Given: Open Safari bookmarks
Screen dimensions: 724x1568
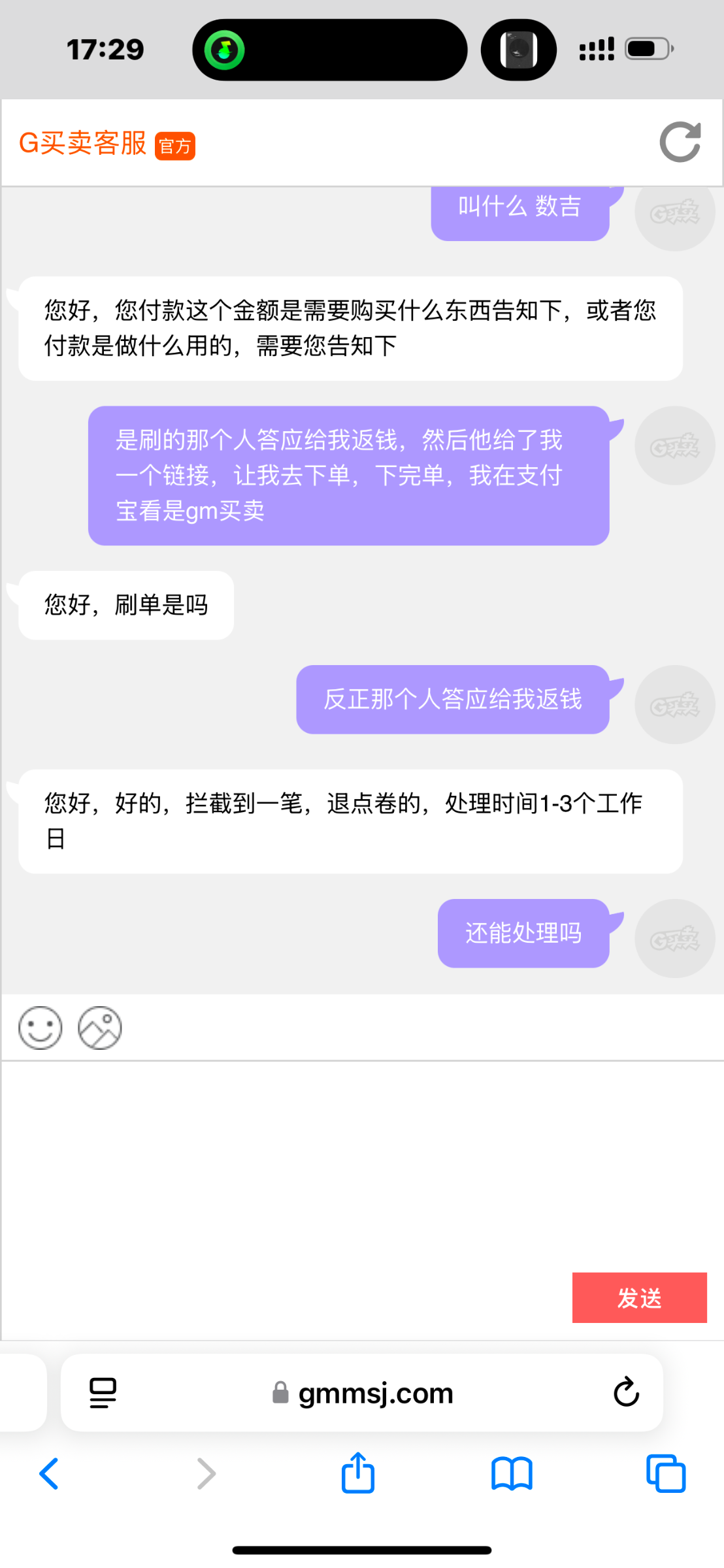Looking at the screenshot, I should [512, 1474].
